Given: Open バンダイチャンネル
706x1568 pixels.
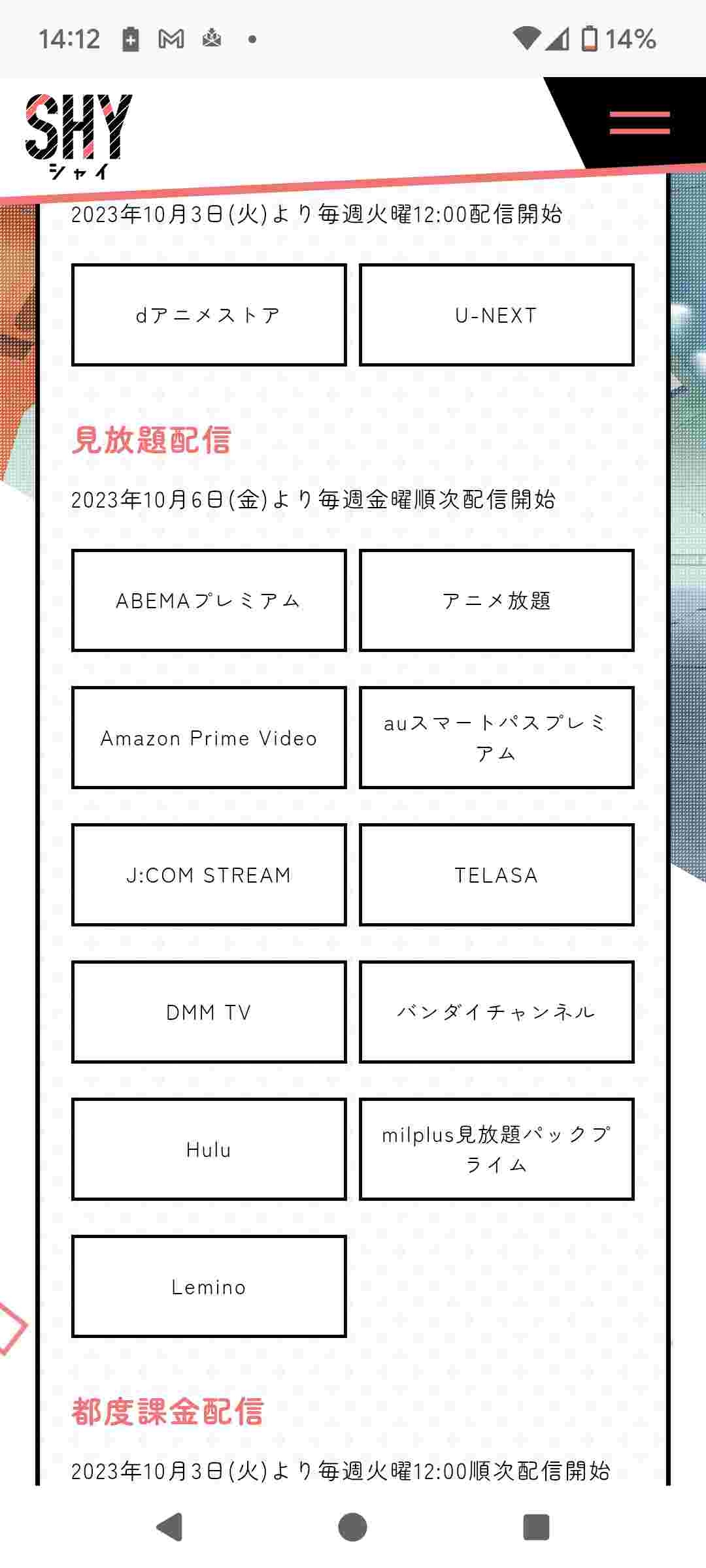Looking at the screenshot, I should pyautogui.click(x=496, y=1012).
